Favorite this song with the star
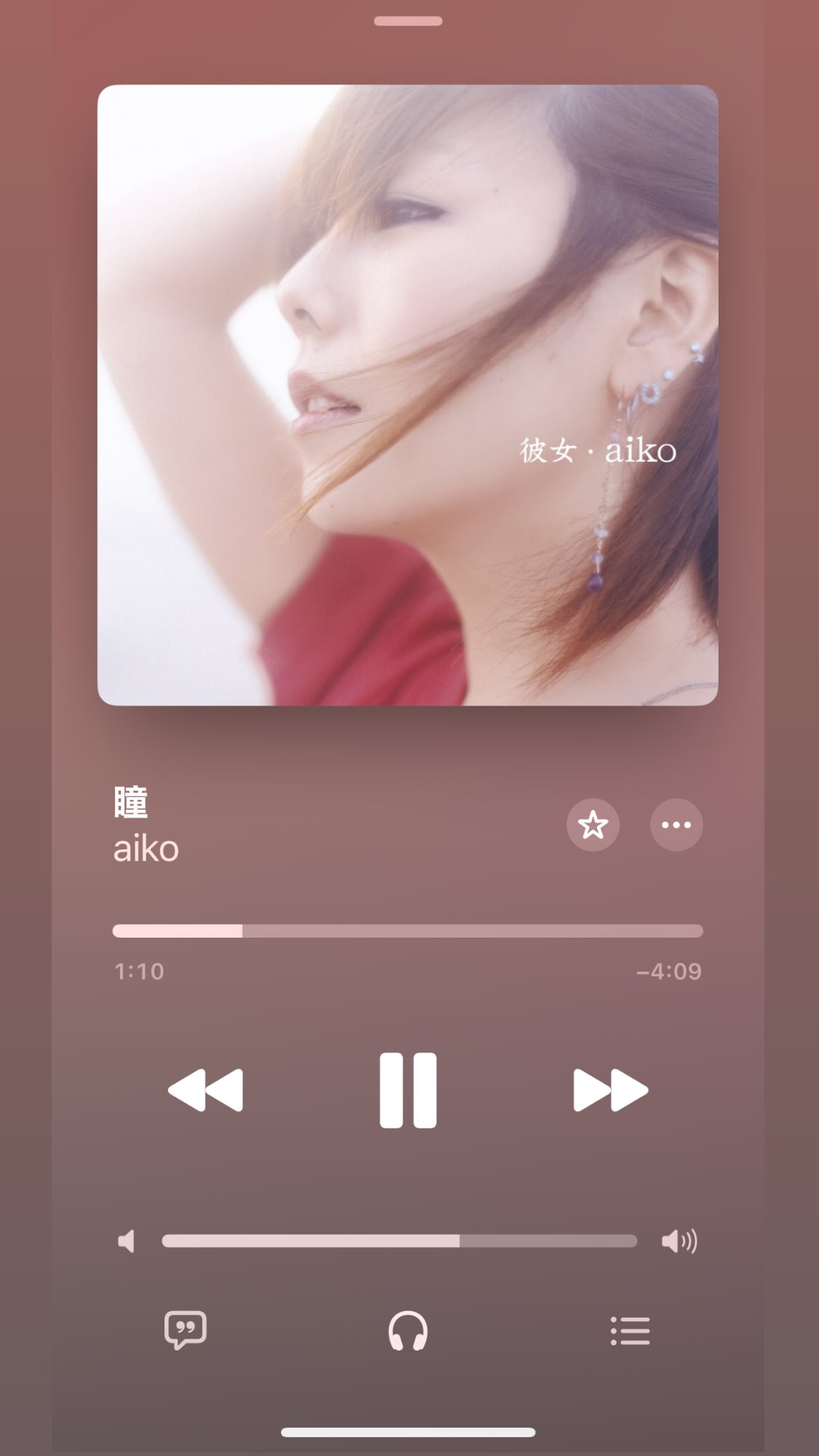The image size is (819, 1456). point(593,825)
